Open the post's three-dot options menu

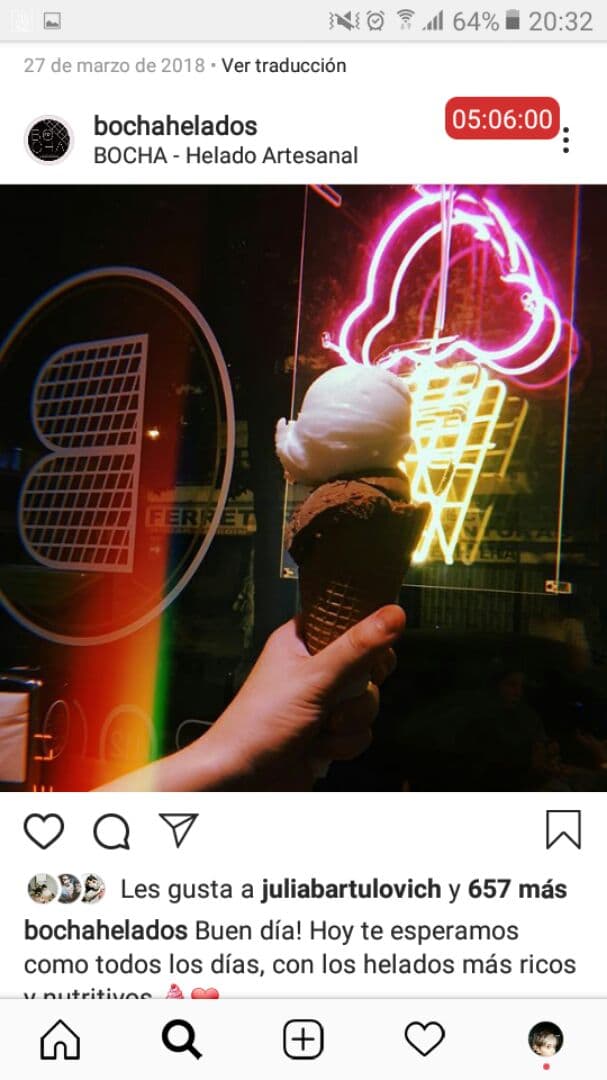click(566, 141)
